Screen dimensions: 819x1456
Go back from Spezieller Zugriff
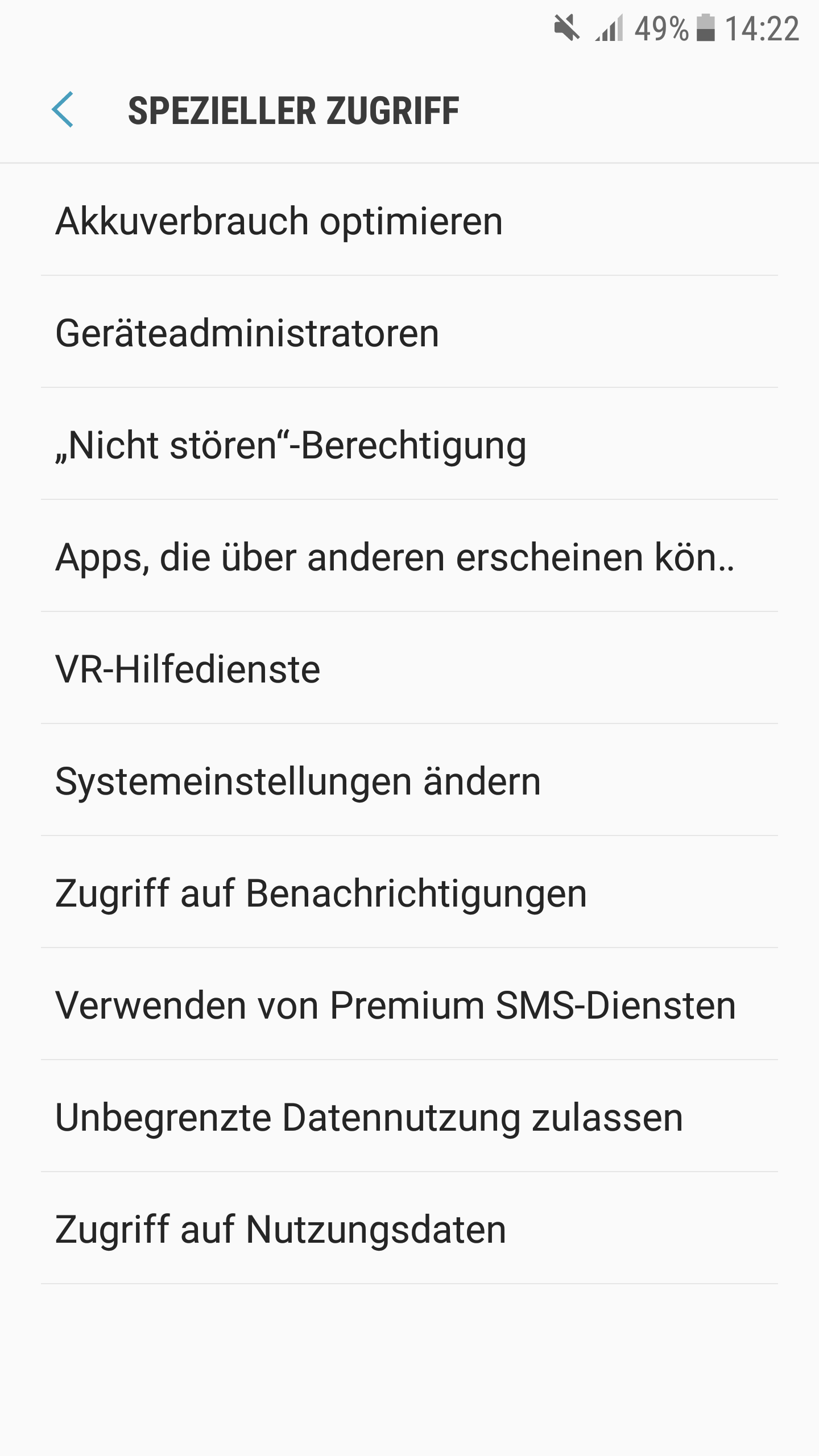(63, 110)
